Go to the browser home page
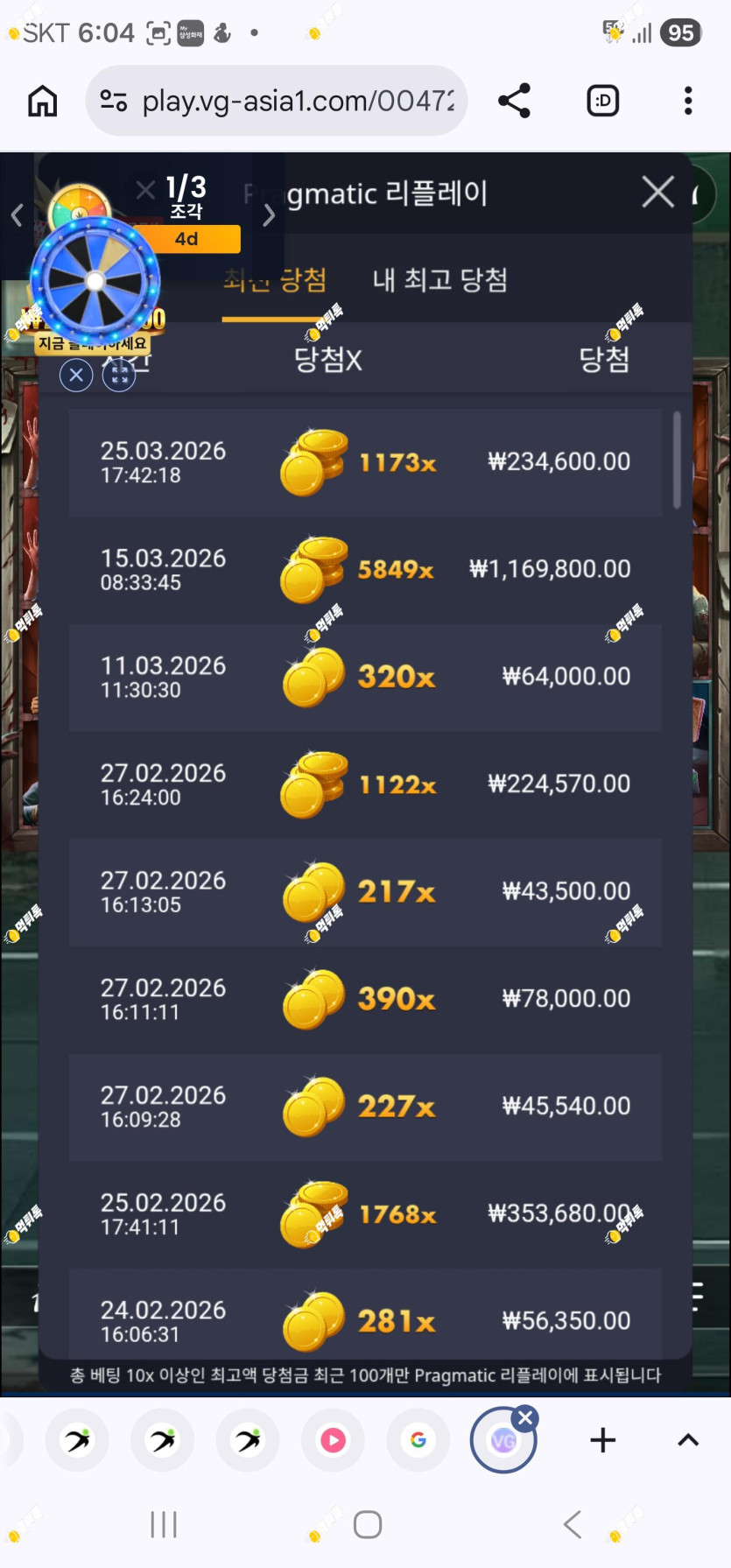Image resolution: width=731 pixels, height=1568 pixels. coord(42,102)
